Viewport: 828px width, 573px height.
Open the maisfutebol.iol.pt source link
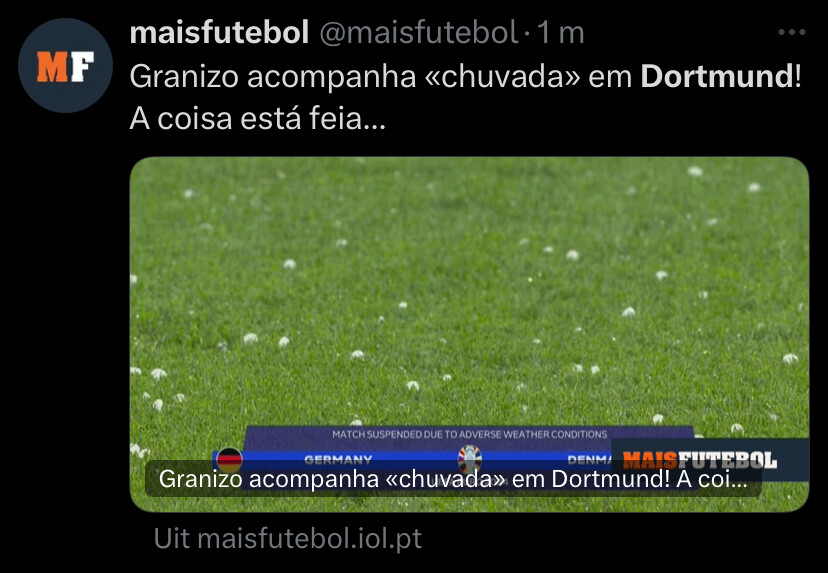[x=288, y=539]
